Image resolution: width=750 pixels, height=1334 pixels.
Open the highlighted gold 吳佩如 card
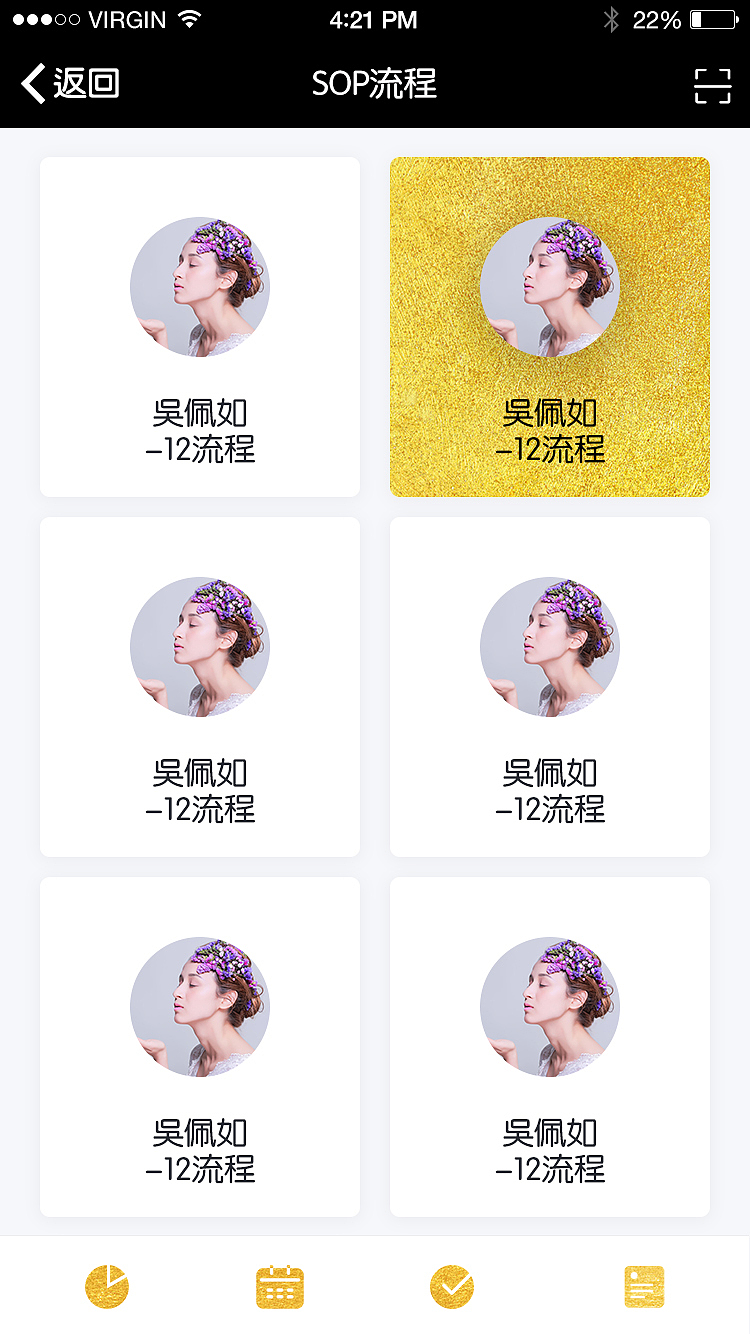pyautogui.click(x=549, y=327)
